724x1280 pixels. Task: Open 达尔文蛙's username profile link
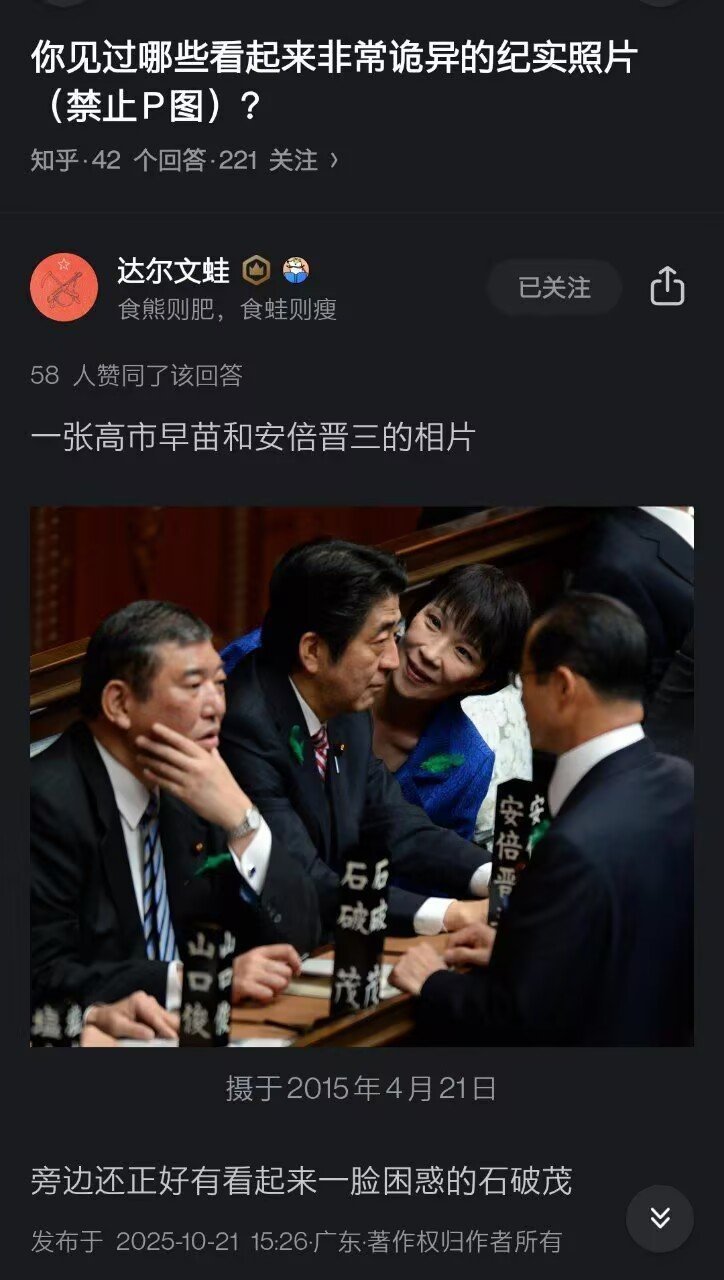(x=173, y=270)
